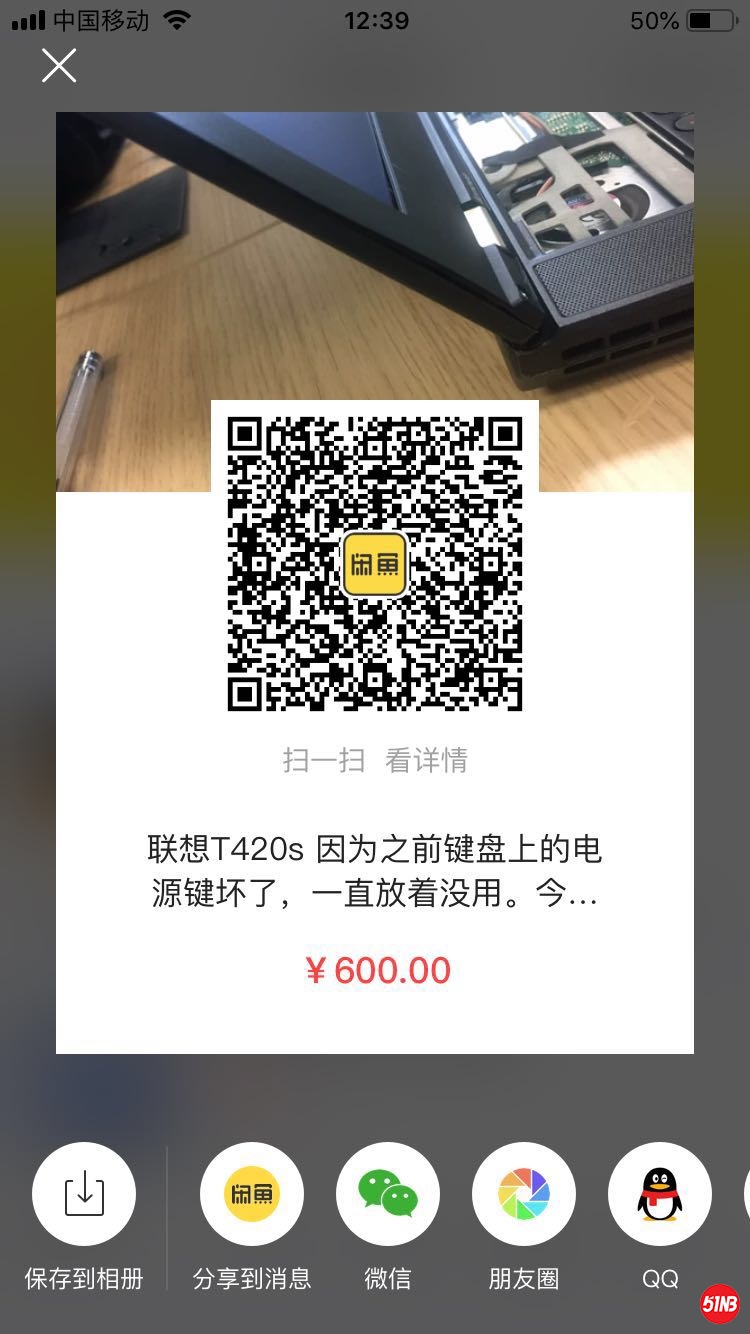Image resolution: width=750 pixels, height=1334 pixels.
Task: Share to WeChat Moments icon
Action: pos(523,1194)
